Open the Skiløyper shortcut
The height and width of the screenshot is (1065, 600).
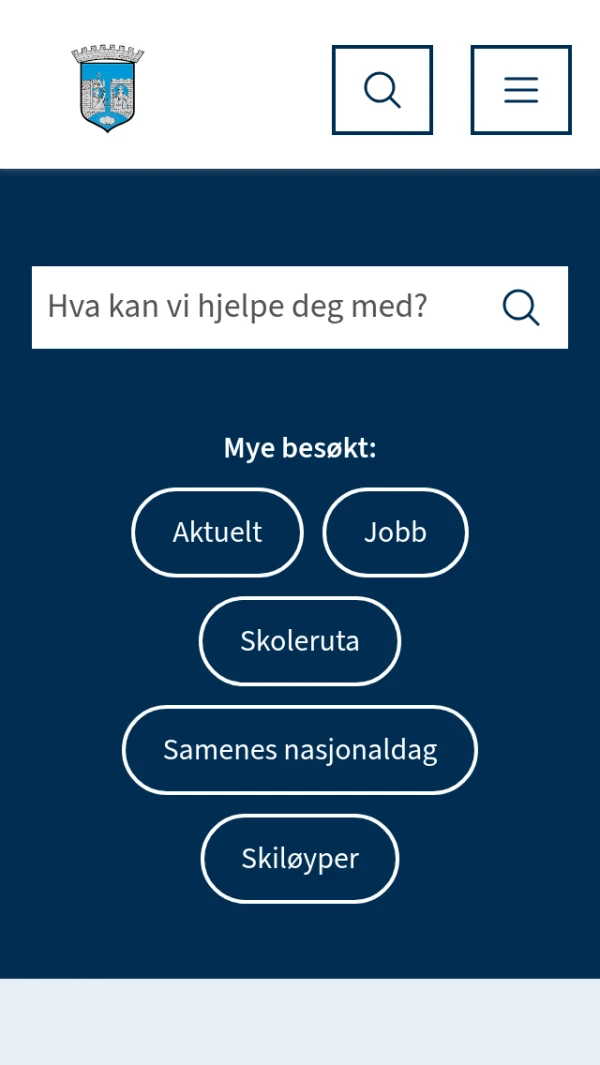point(300,858)
